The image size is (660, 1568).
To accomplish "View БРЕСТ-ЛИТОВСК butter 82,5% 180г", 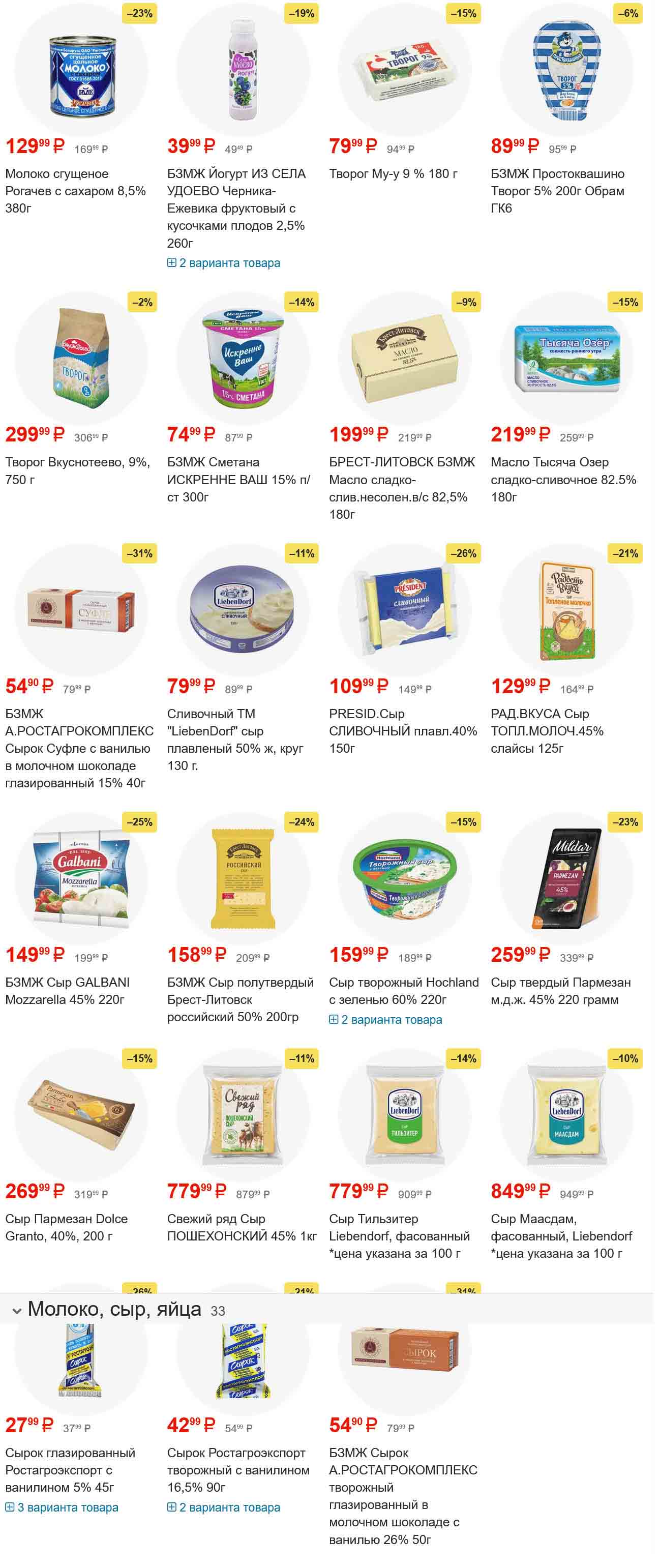I will (x=402, y=488).
